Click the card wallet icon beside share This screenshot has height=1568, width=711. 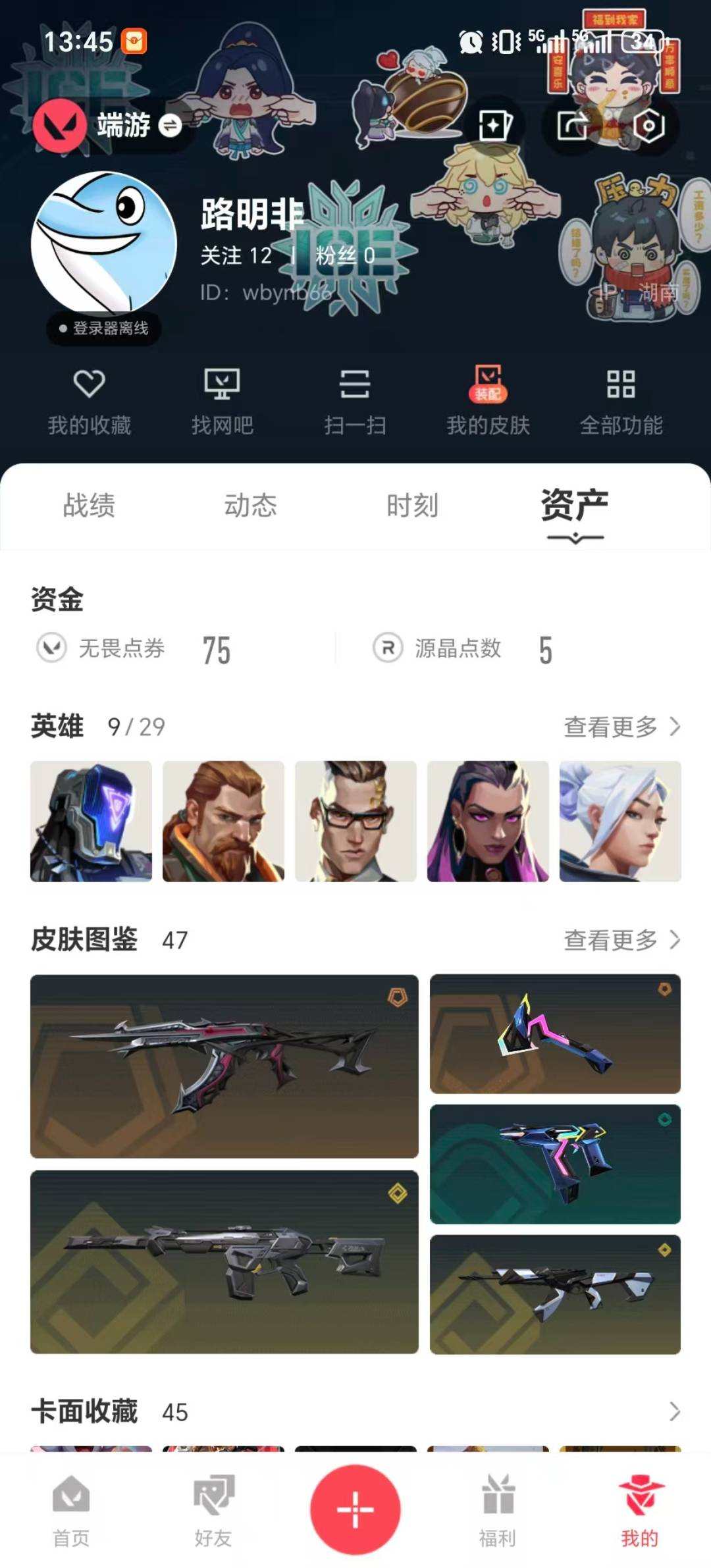coord(494,125)
